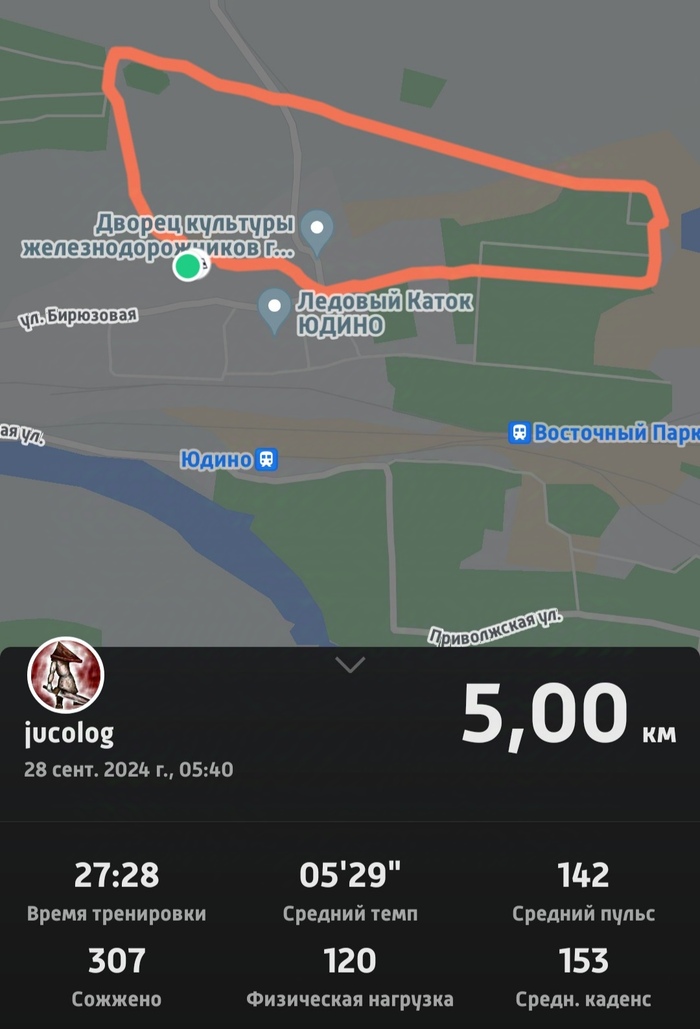The image size is (700, 1029).
Task: Select the Дворец культуры железнодорожников map pin
Action: click(x=318, y=231)
